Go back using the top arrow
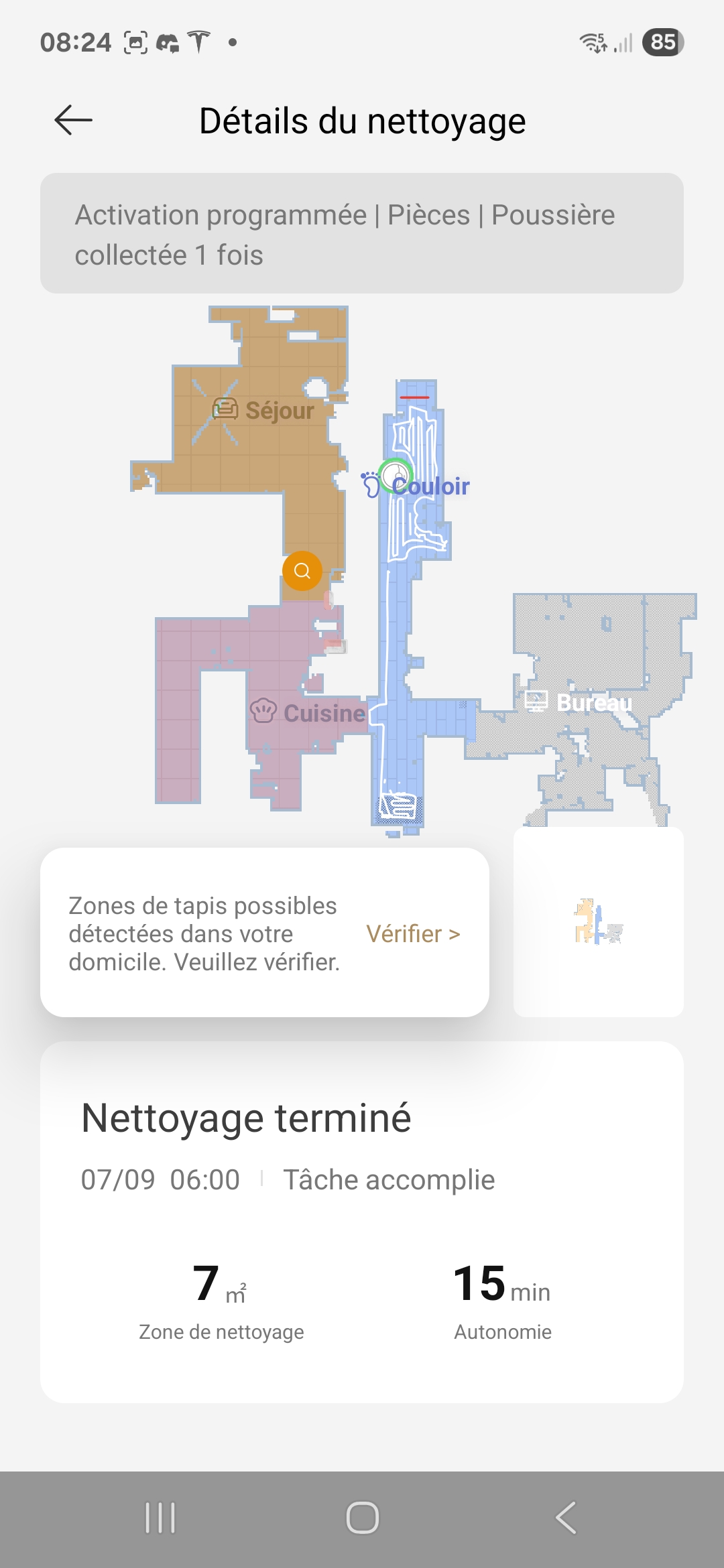Viewport: 724px width, 1568px height. [x=73, y=121]
